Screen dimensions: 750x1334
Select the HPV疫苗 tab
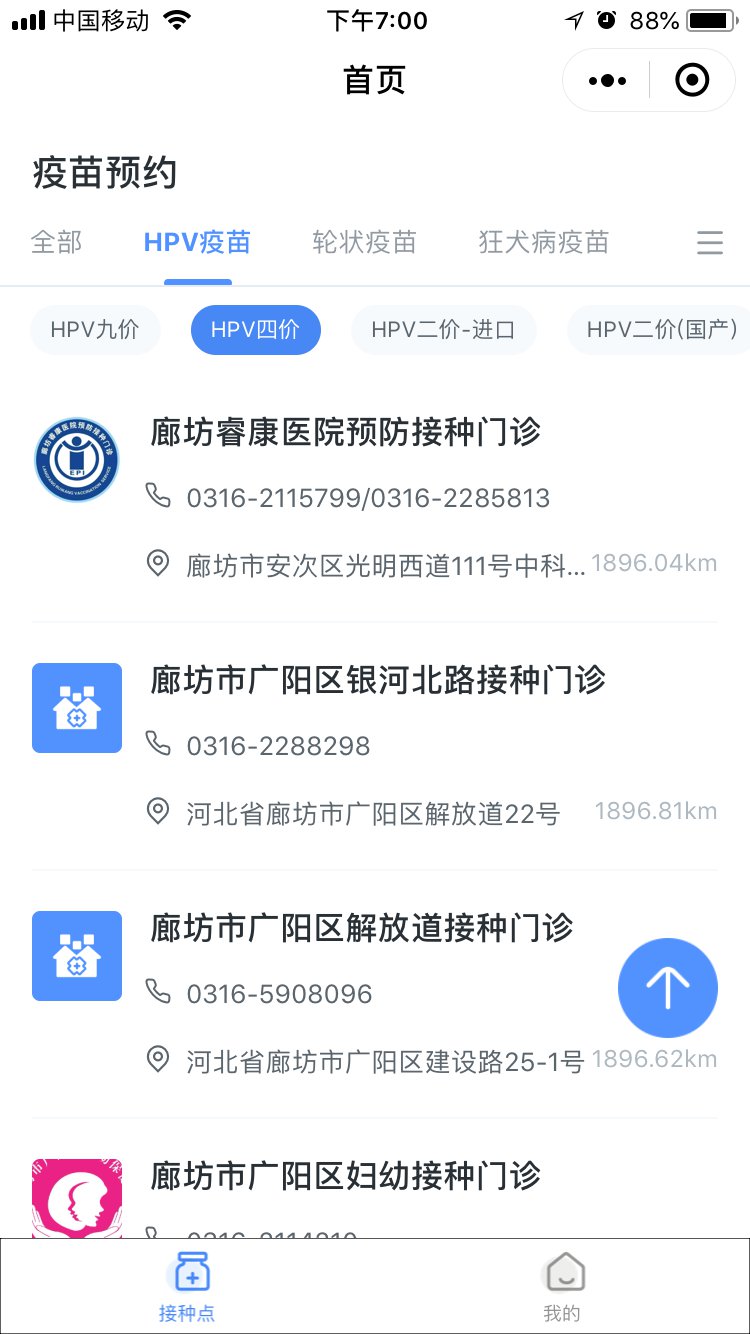pos(197,242)
